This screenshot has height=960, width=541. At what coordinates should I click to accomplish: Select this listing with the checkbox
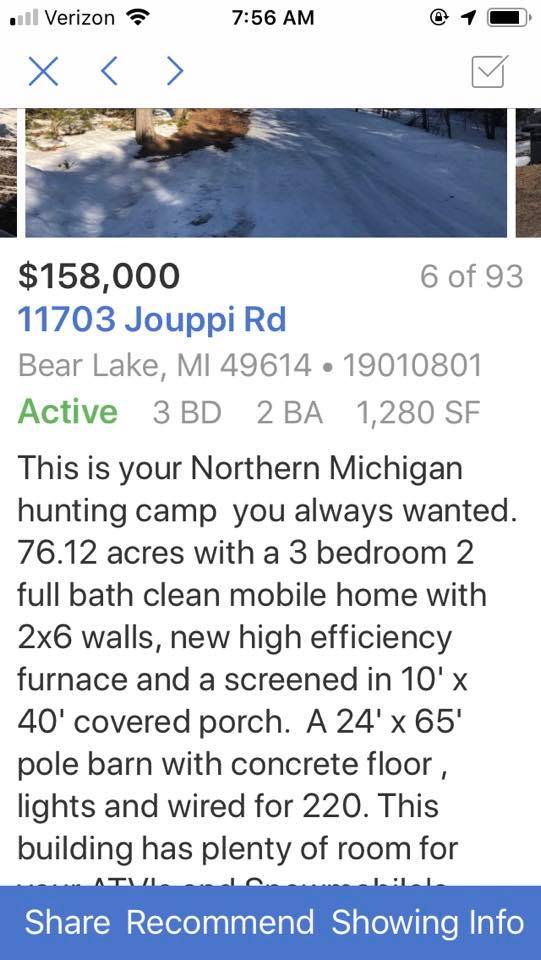(490, 71)
